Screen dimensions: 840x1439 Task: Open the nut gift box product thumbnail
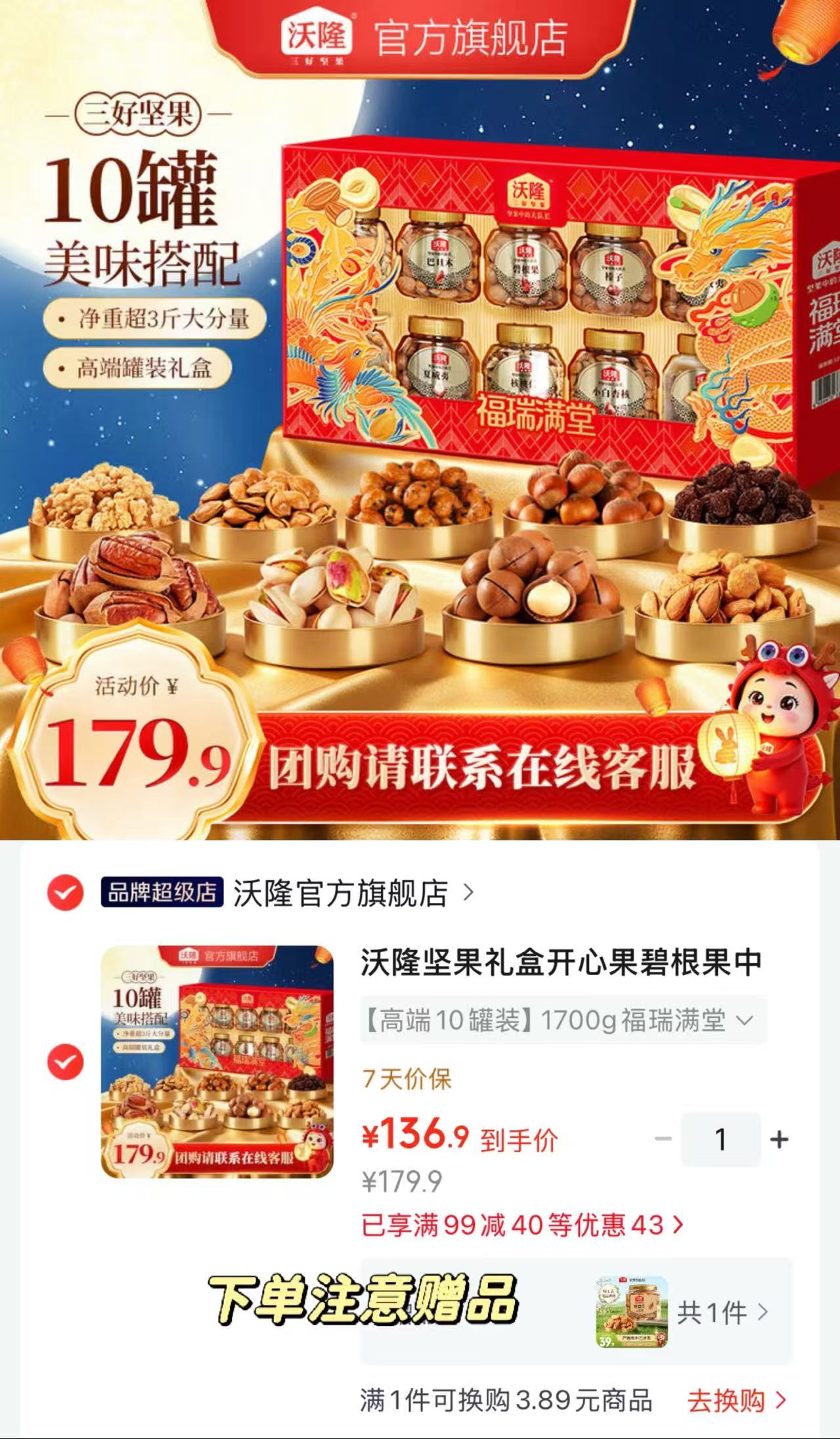pyautogui.click(x=217, y=1061)
